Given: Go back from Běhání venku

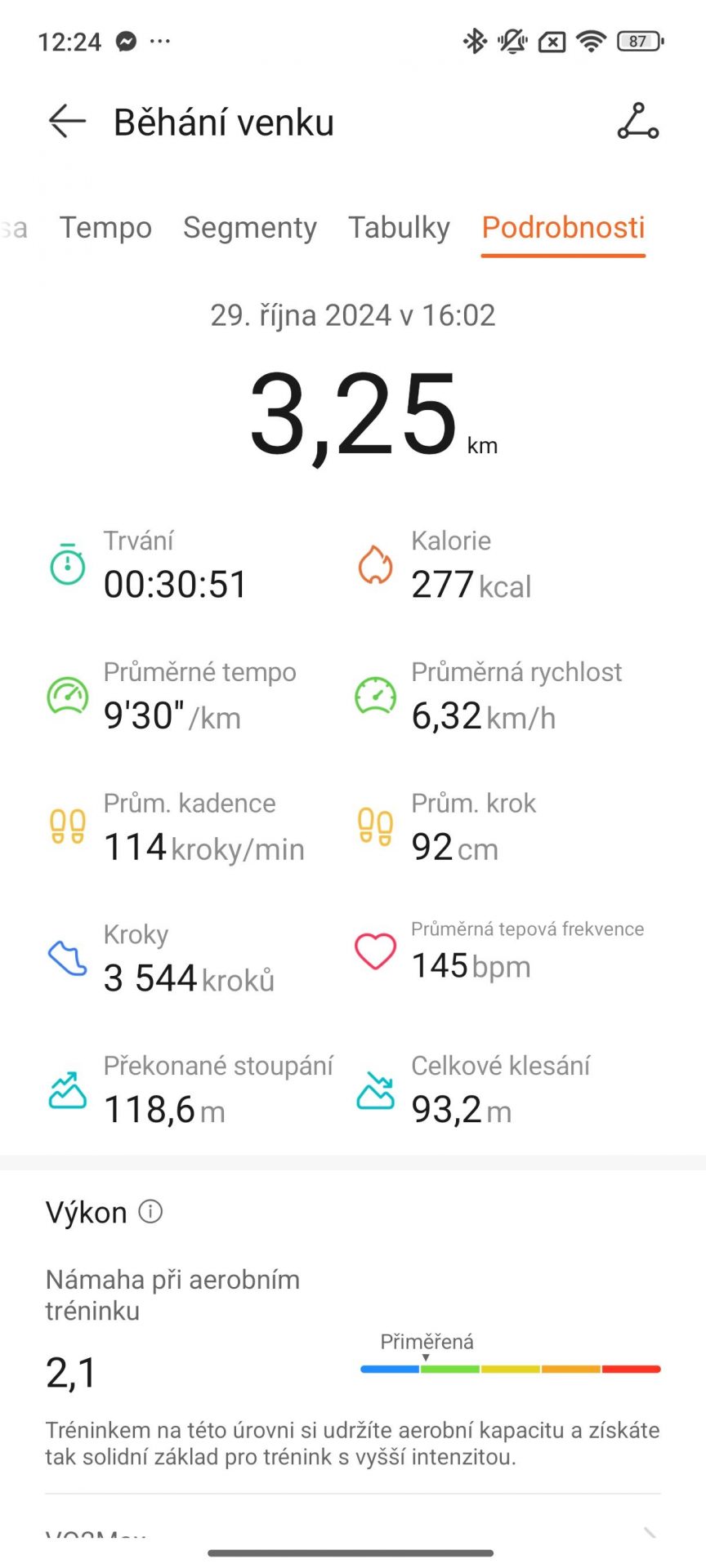Looking at the screenshot, I should tap(67, 122).
